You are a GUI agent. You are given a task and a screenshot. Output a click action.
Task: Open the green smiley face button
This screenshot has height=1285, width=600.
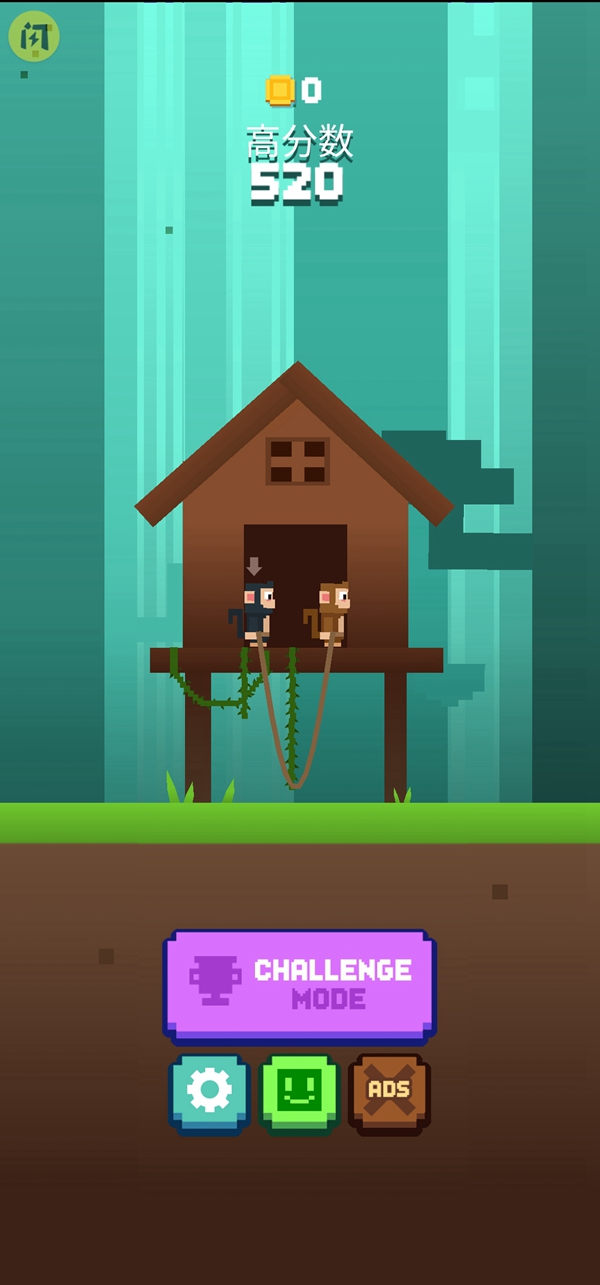(299, 1092)
